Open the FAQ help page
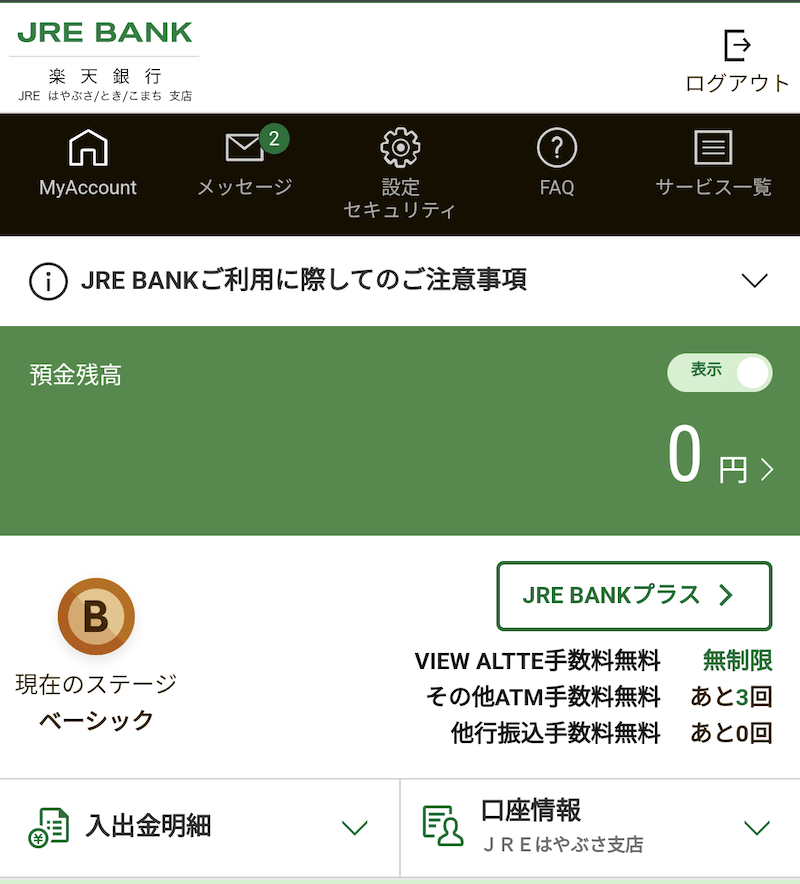This screenshot has height=884, width=800. click(x=556, y=163)
